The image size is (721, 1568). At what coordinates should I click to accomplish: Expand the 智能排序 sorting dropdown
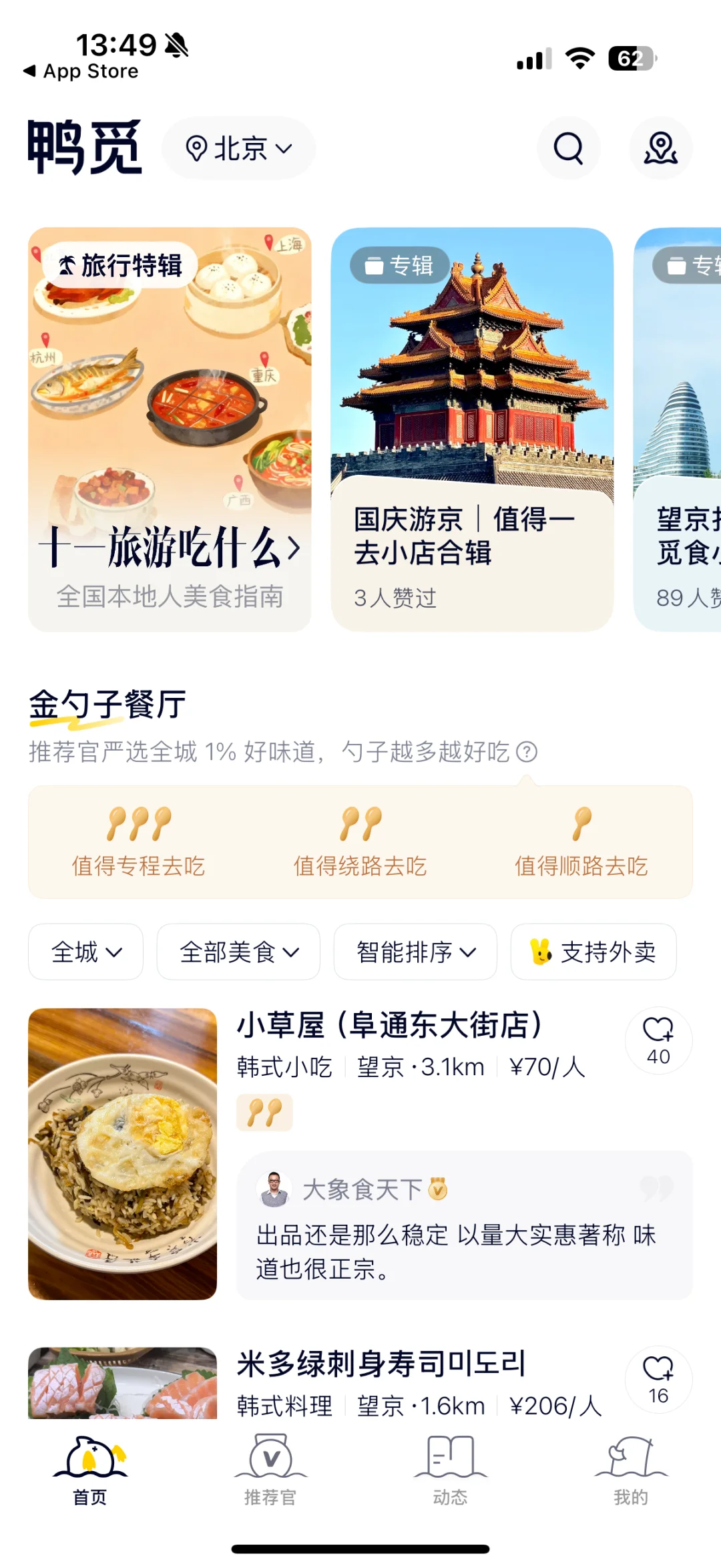(415, 952)
